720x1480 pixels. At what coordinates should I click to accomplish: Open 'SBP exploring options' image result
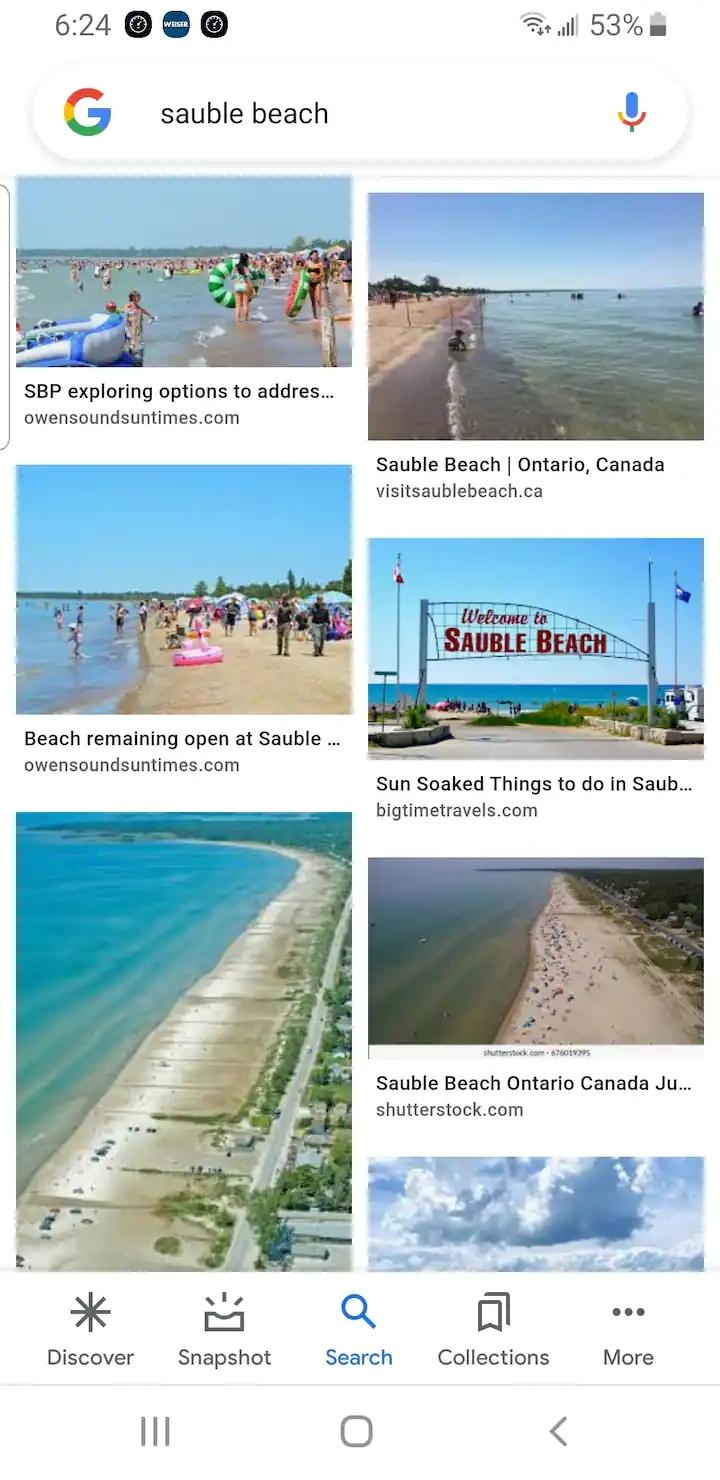pyautogui.click(x=184, y=272)
